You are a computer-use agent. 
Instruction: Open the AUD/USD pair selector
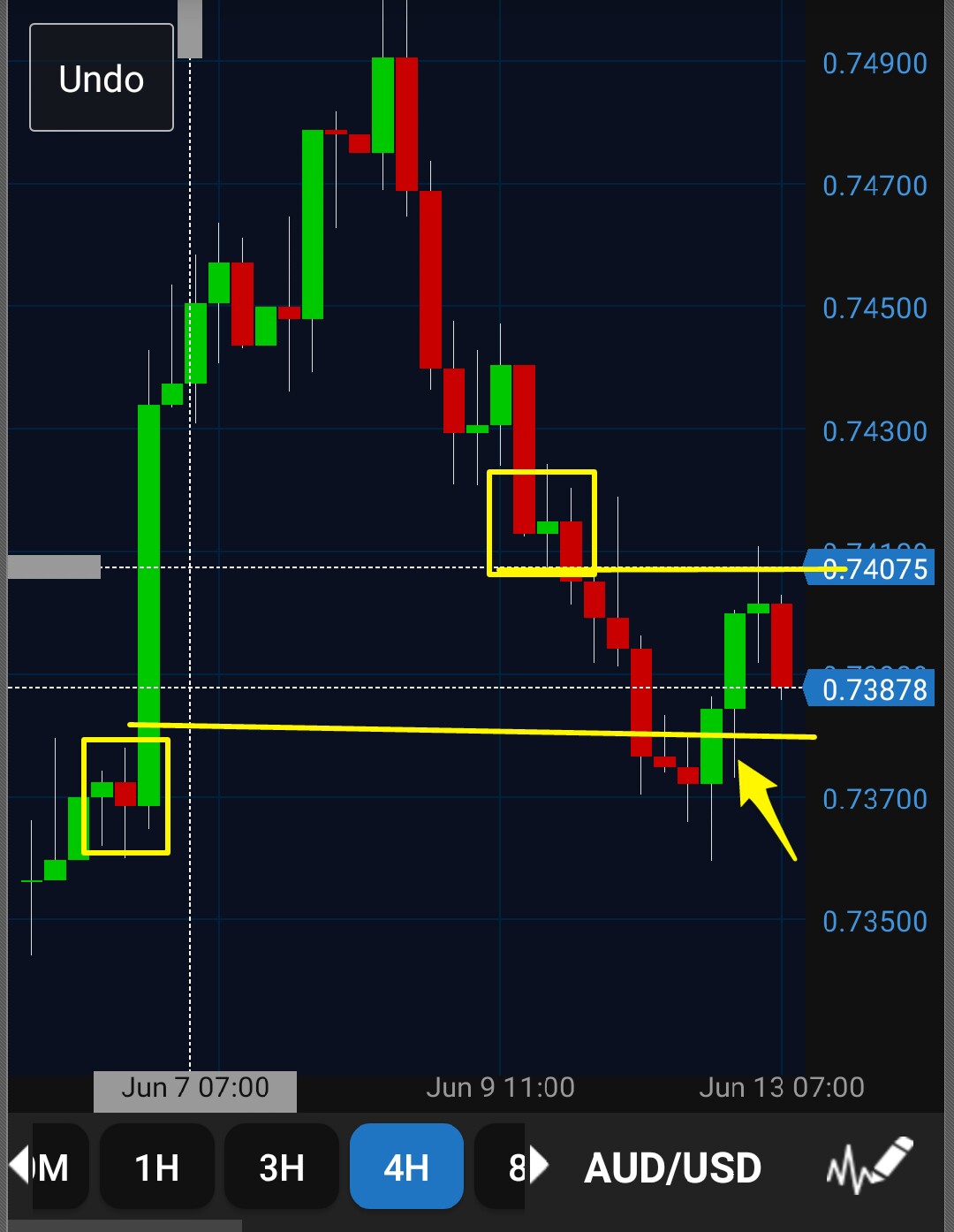(672, 1167)
